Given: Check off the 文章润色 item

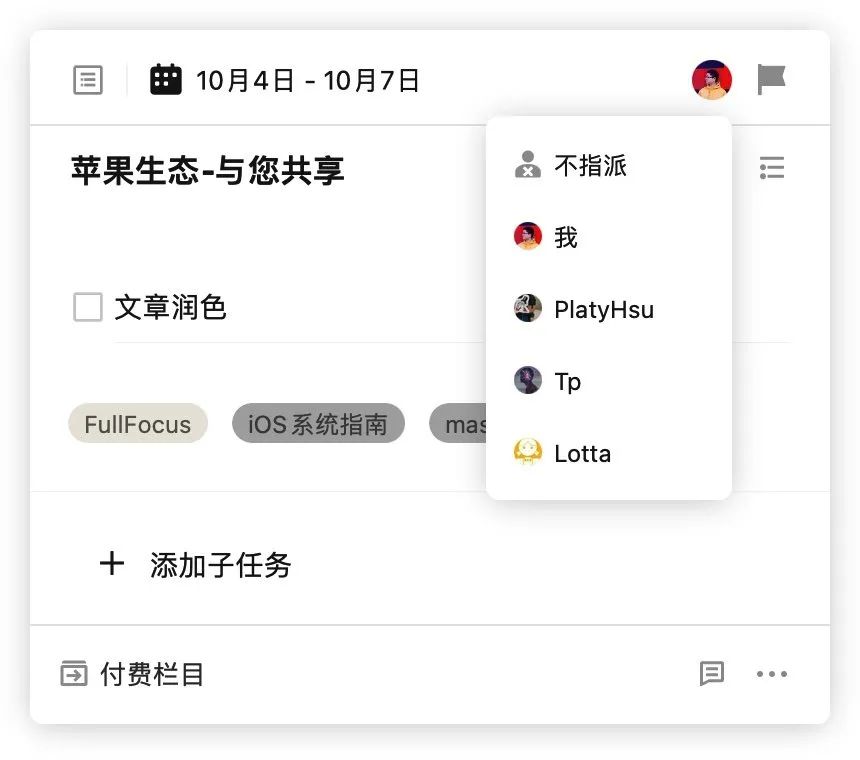Looking at the screenshot, I should (x=88, y=307).
